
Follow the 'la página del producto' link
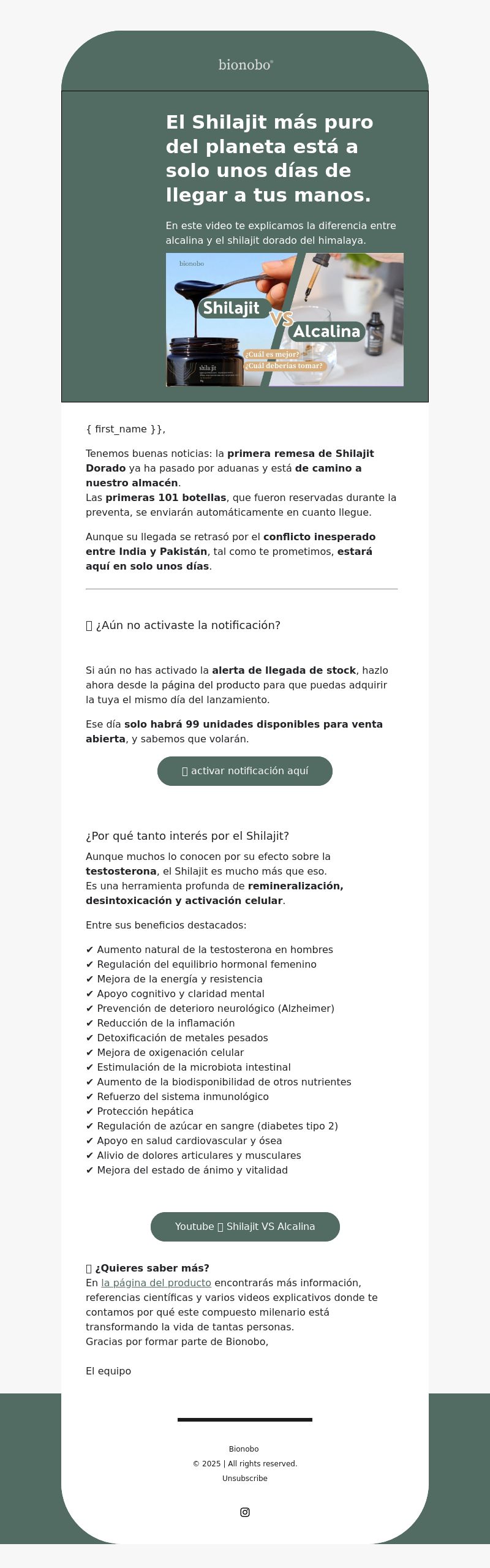tap(156, 1283)
